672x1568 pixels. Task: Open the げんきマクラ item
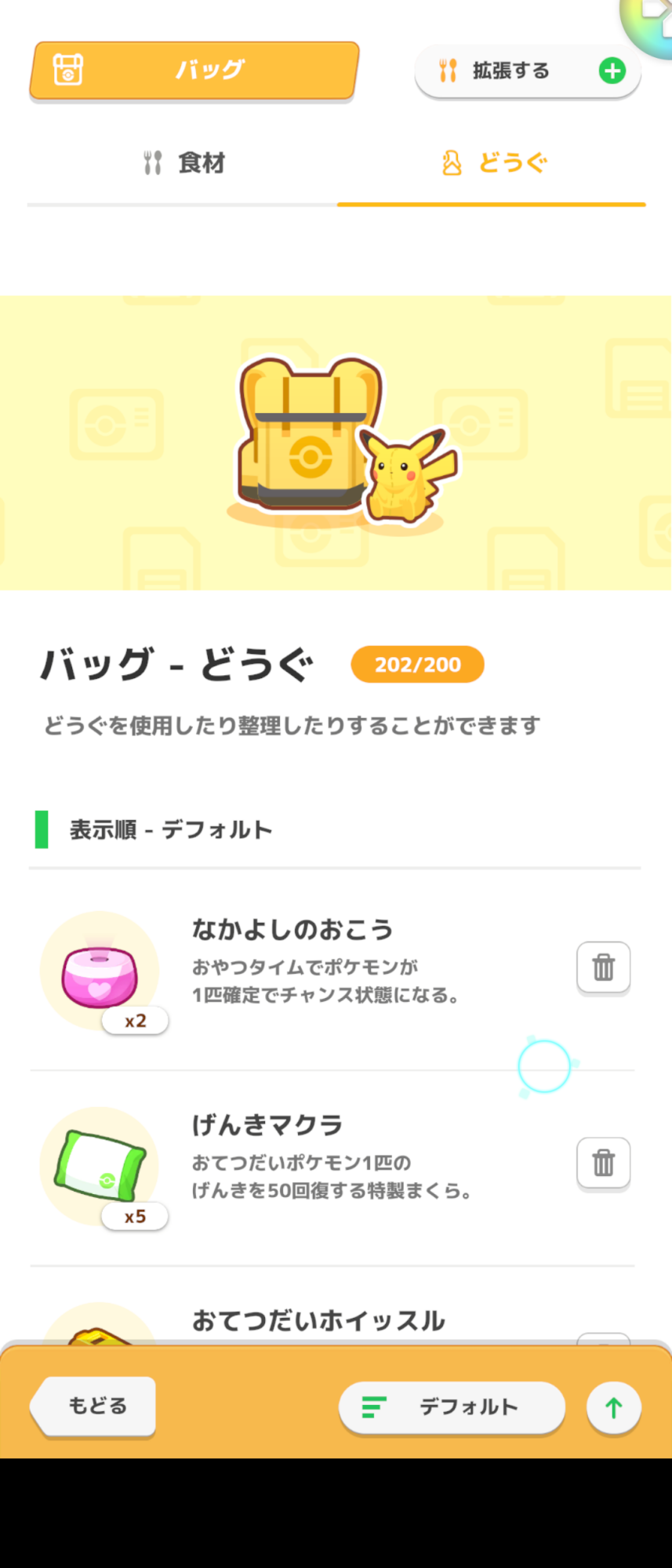pyautogui.click(x=267, y=1126)
